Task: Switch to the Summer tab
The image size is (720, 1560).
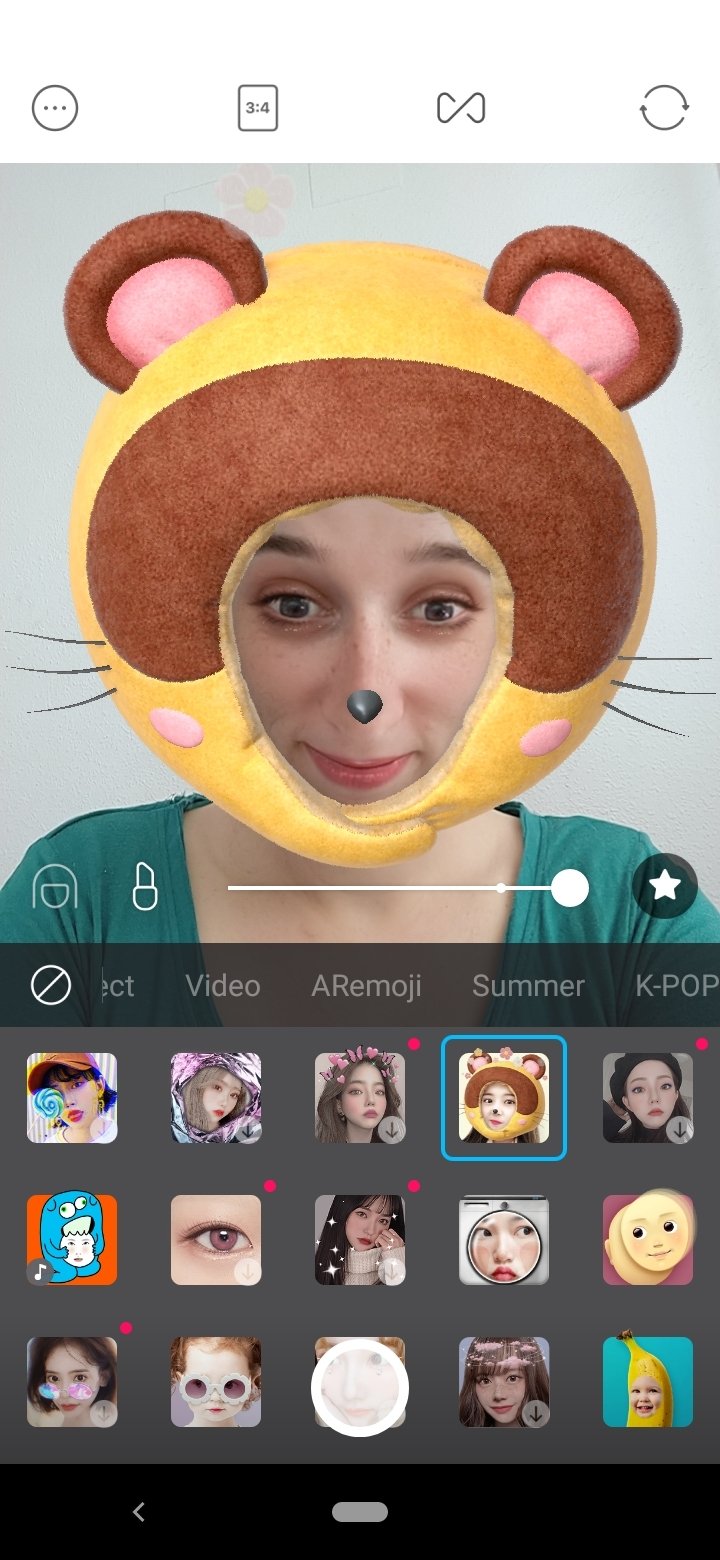Action: coord(528,986)
